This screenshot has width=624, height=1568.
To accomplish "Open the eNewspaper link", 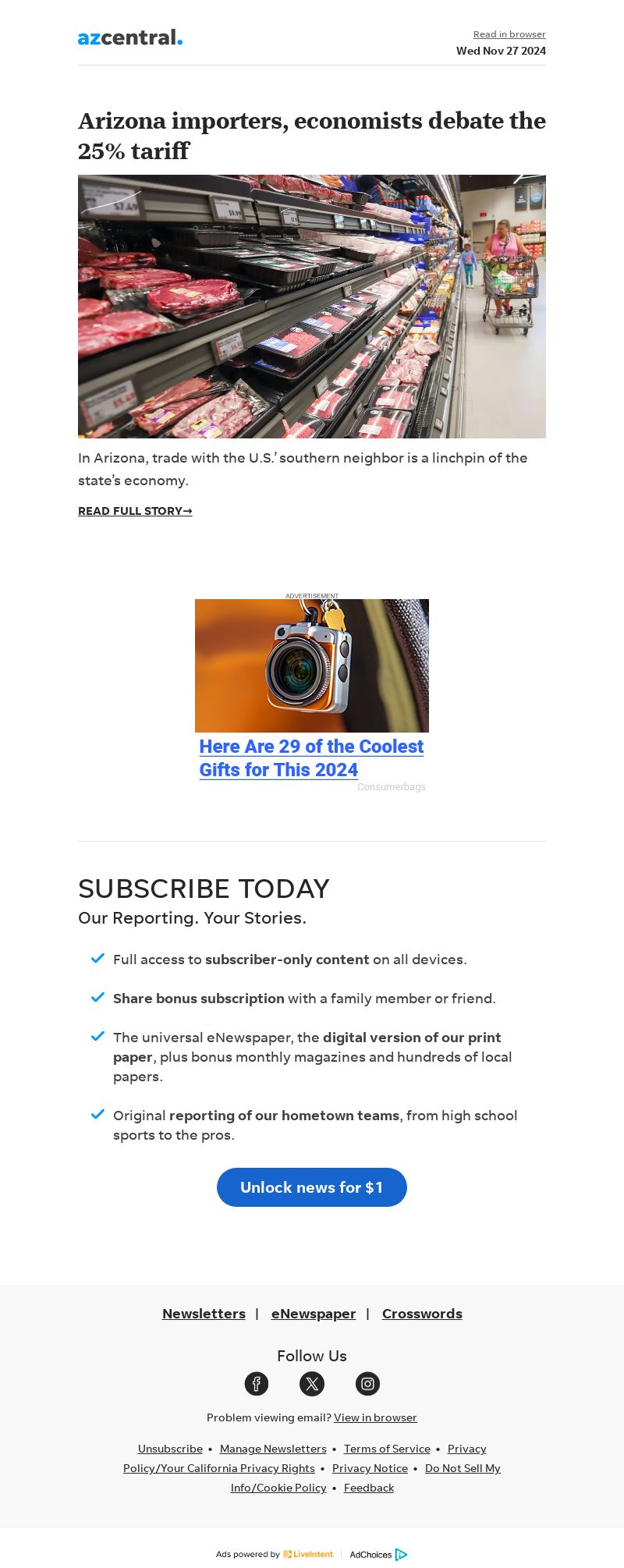I will (x=314, y=1314).
